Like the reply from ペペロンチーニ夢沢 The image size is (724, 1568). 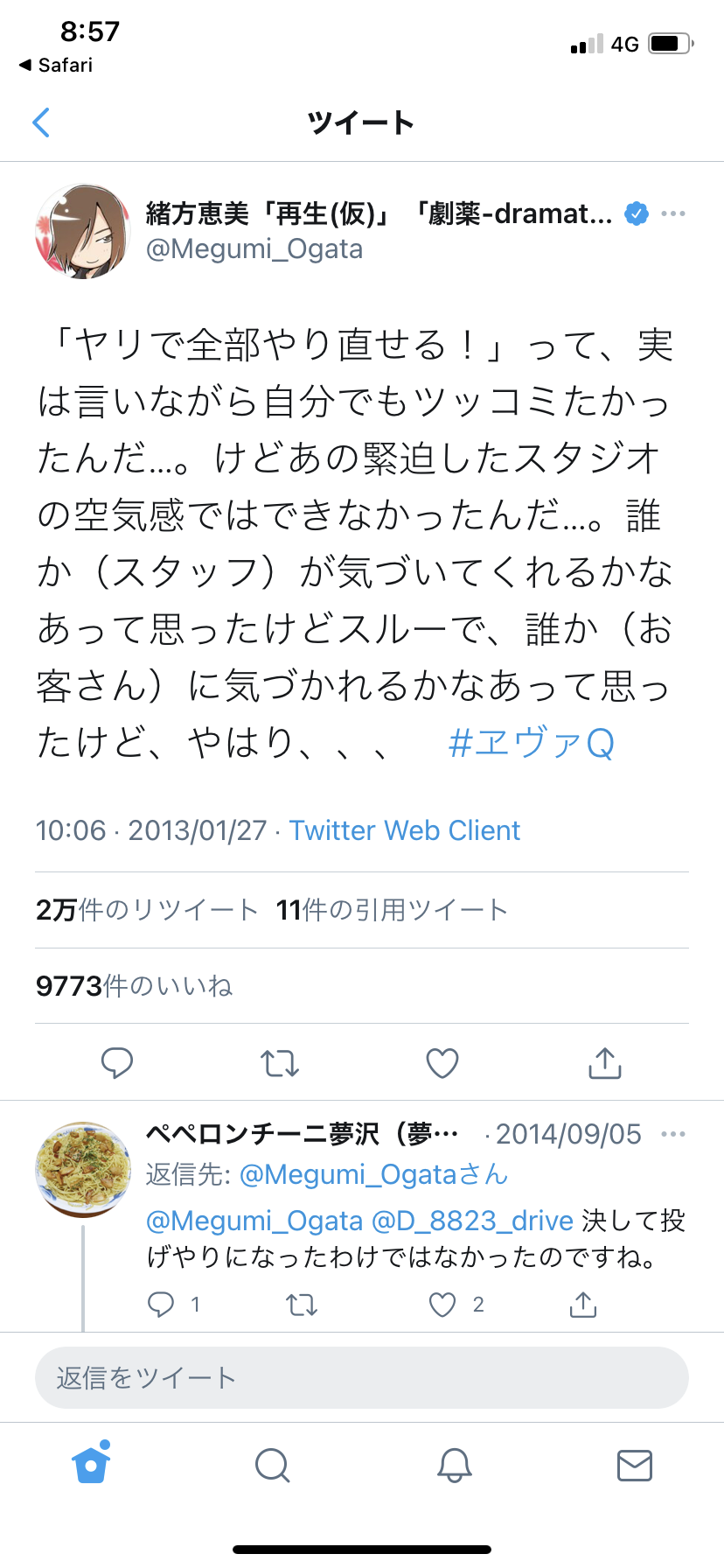(442, 1305)
